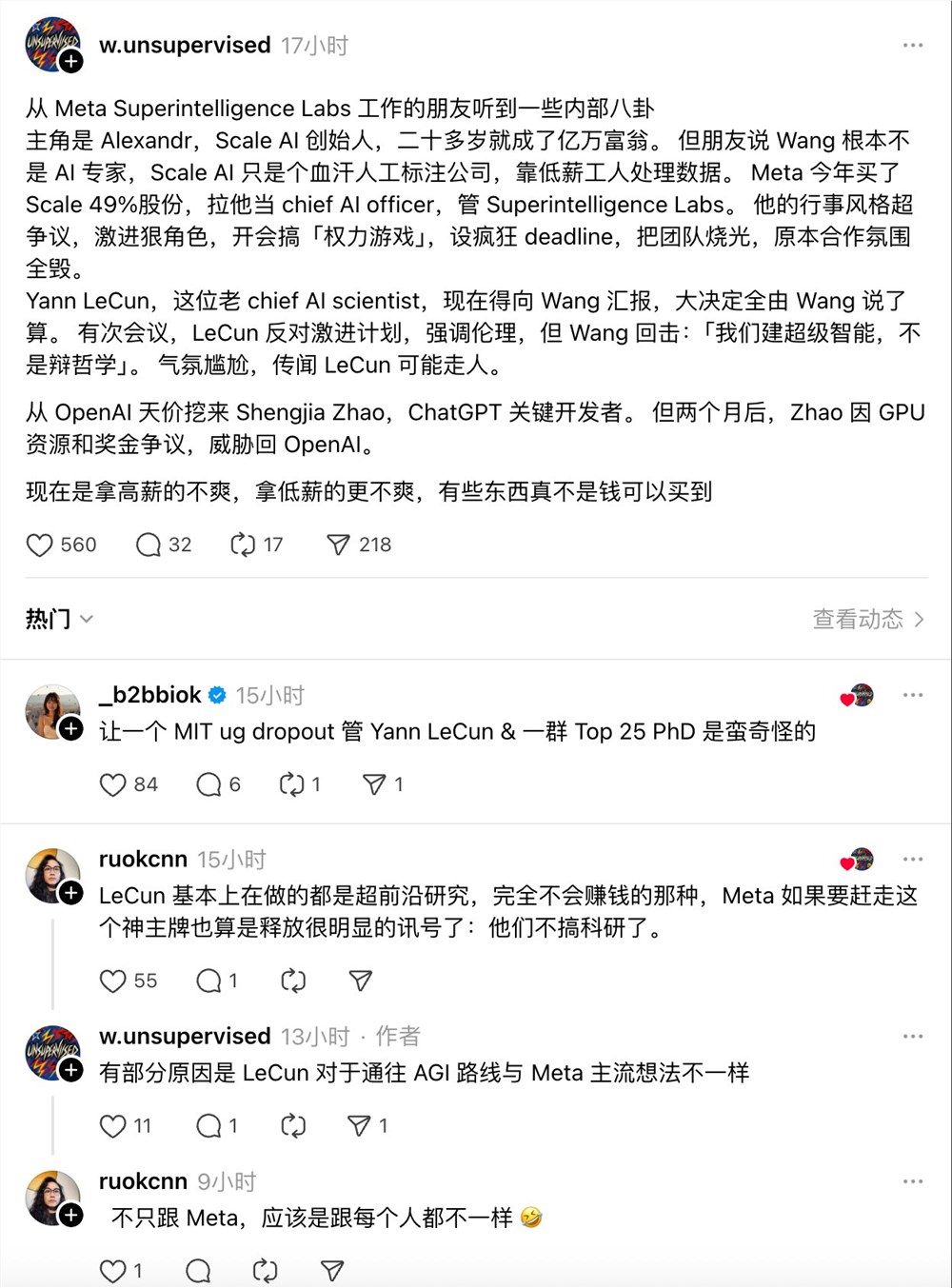Reply to author's 13小时 comment
This screenshot has width=952, height=1288.
tap(208, 1126)
